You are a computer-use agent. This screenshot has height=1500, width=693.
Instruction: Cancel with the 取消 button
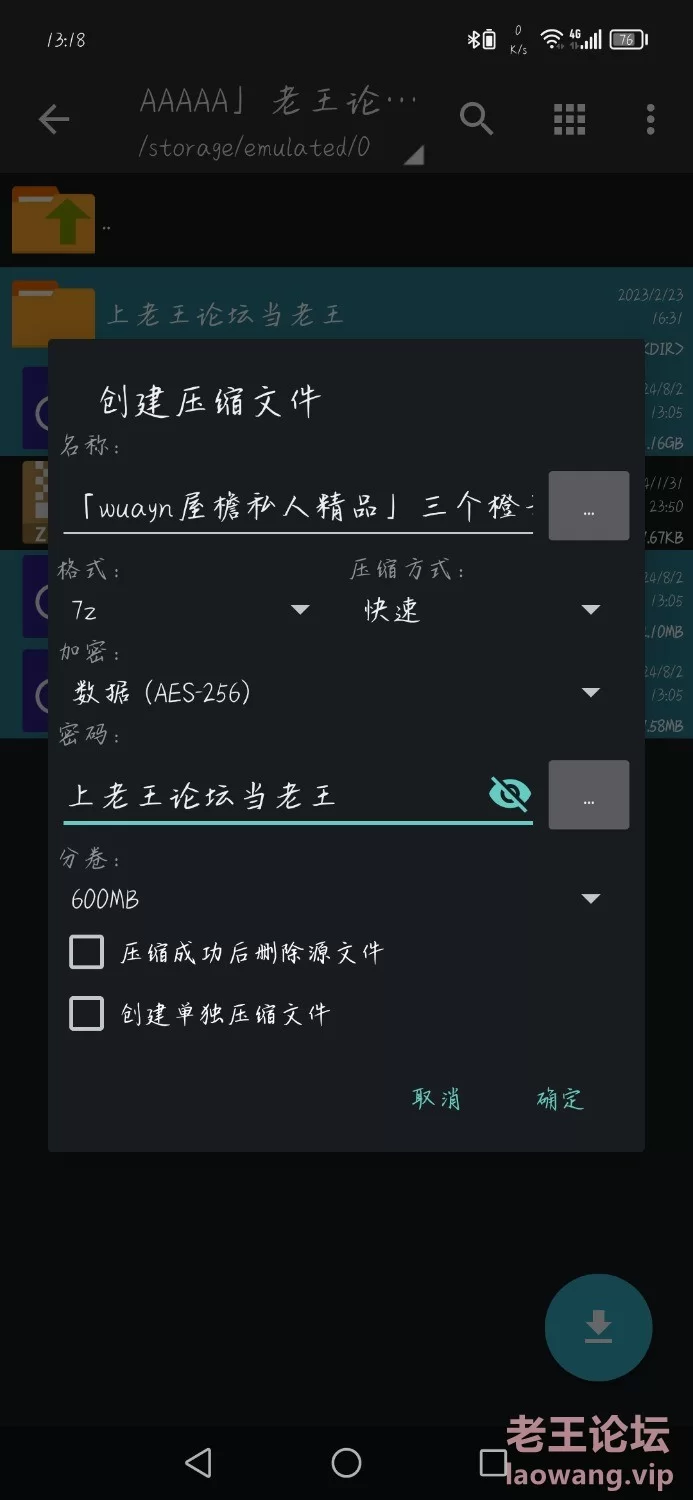436,1099
